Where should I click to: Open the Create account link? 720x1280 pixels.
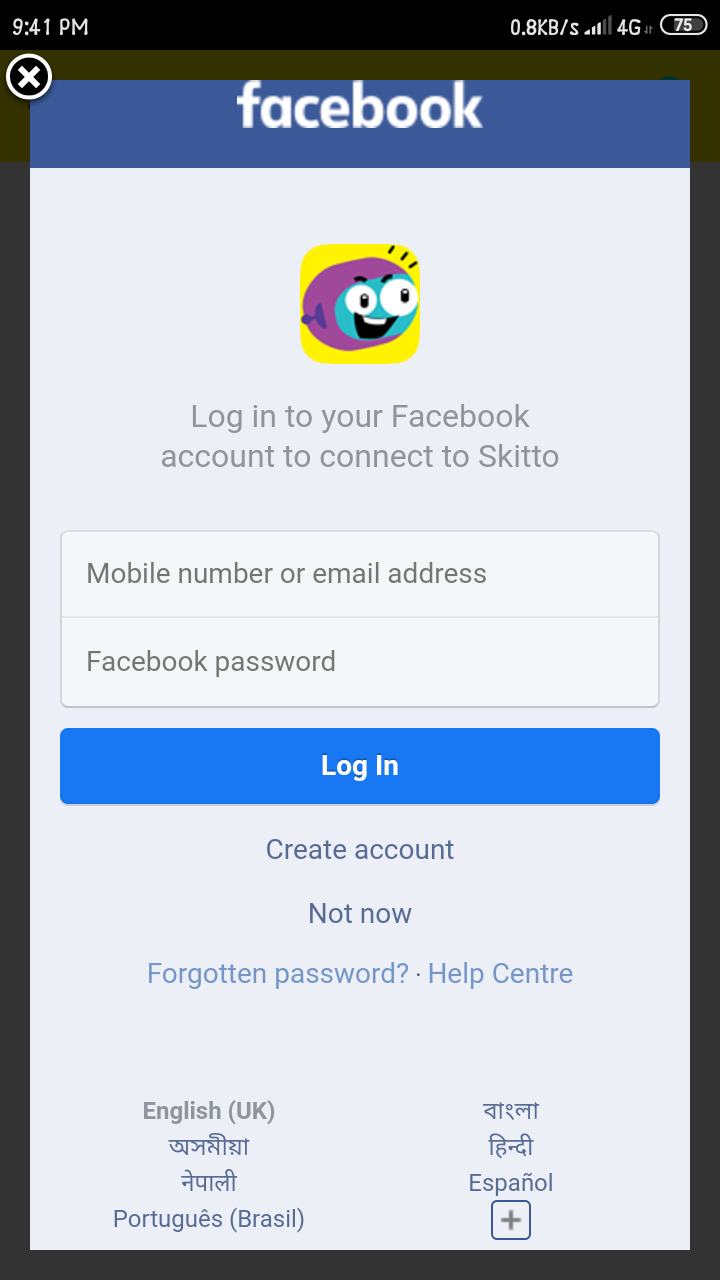(x=360, y=850)
